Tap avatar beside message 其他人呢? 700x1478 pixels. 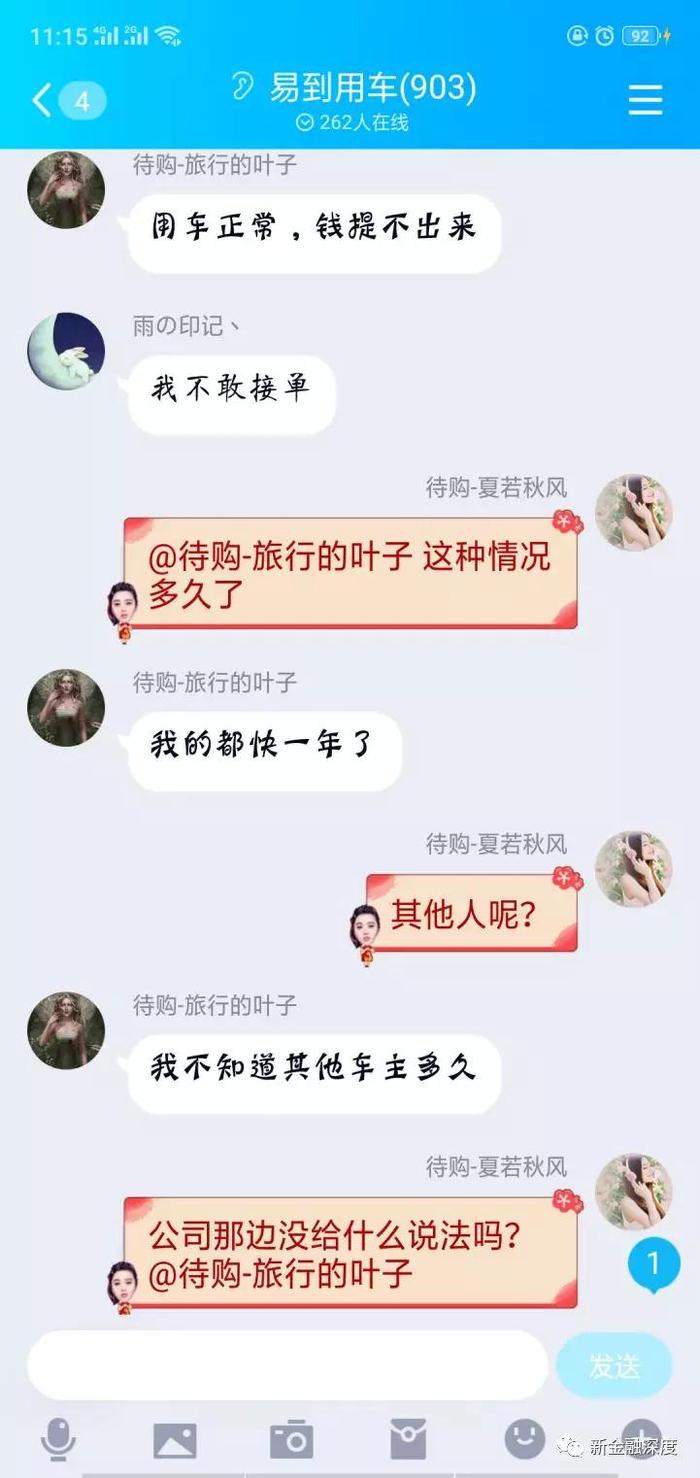click(633, 869)
